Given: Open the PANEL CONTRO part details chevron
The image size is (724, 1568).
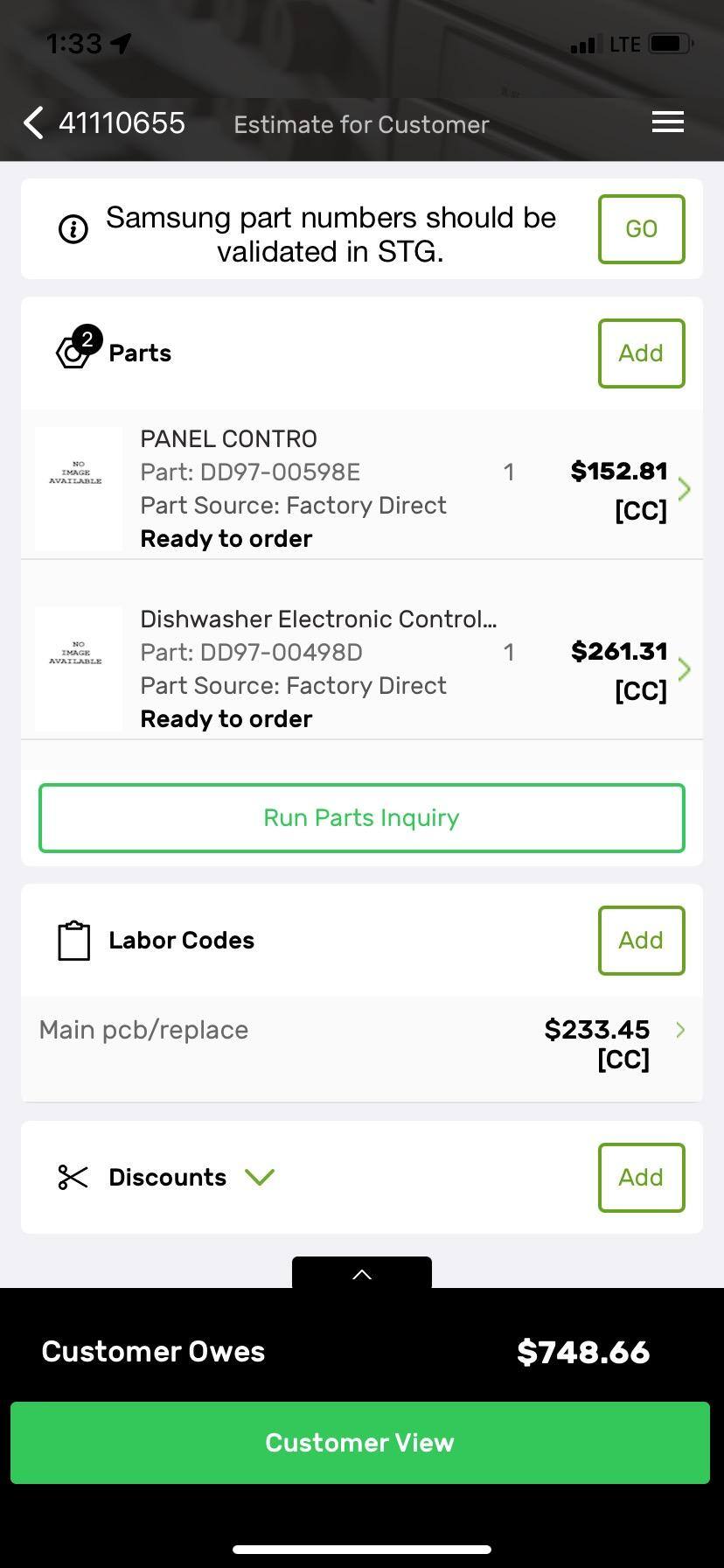Looking at the screenshot, I should [685, 490].
